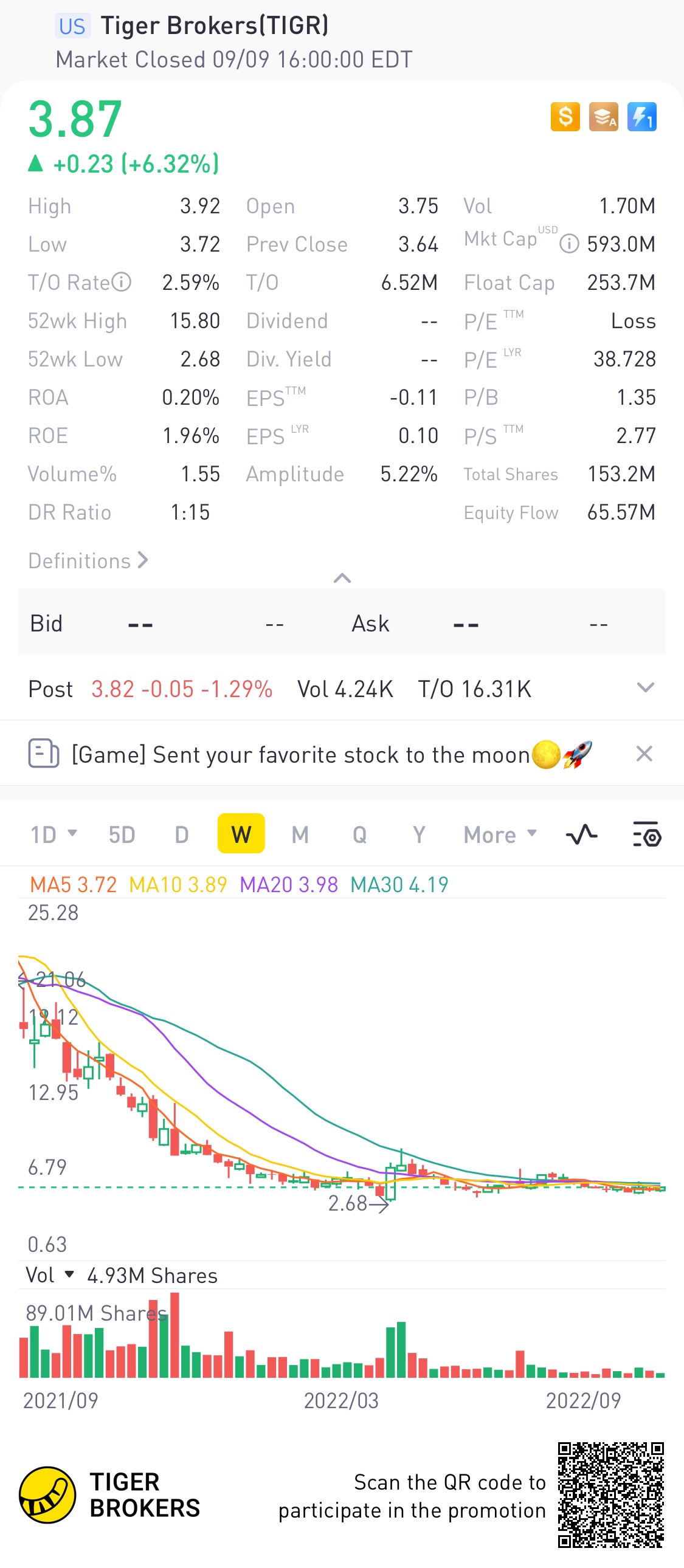Switch to the M monthly chart
The width and height of the screenshot is (684, 1568).
(300, 834)
